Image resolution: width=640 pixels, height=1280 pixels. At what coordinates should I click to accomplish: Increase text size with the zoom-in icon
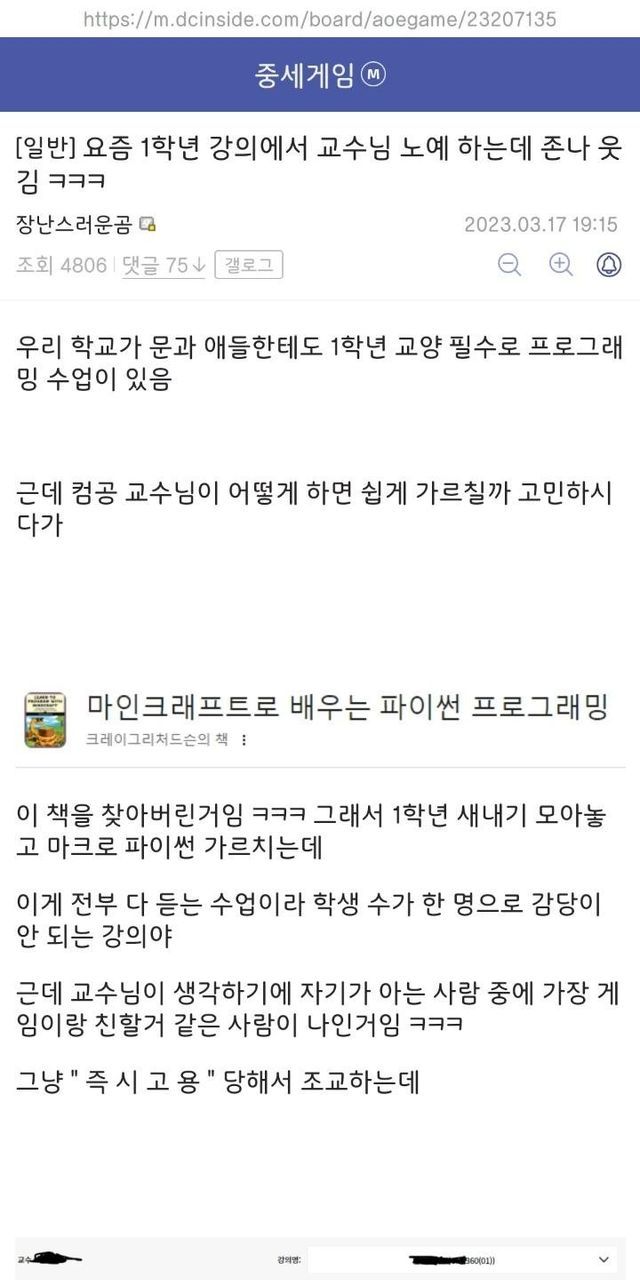point(560,265)
